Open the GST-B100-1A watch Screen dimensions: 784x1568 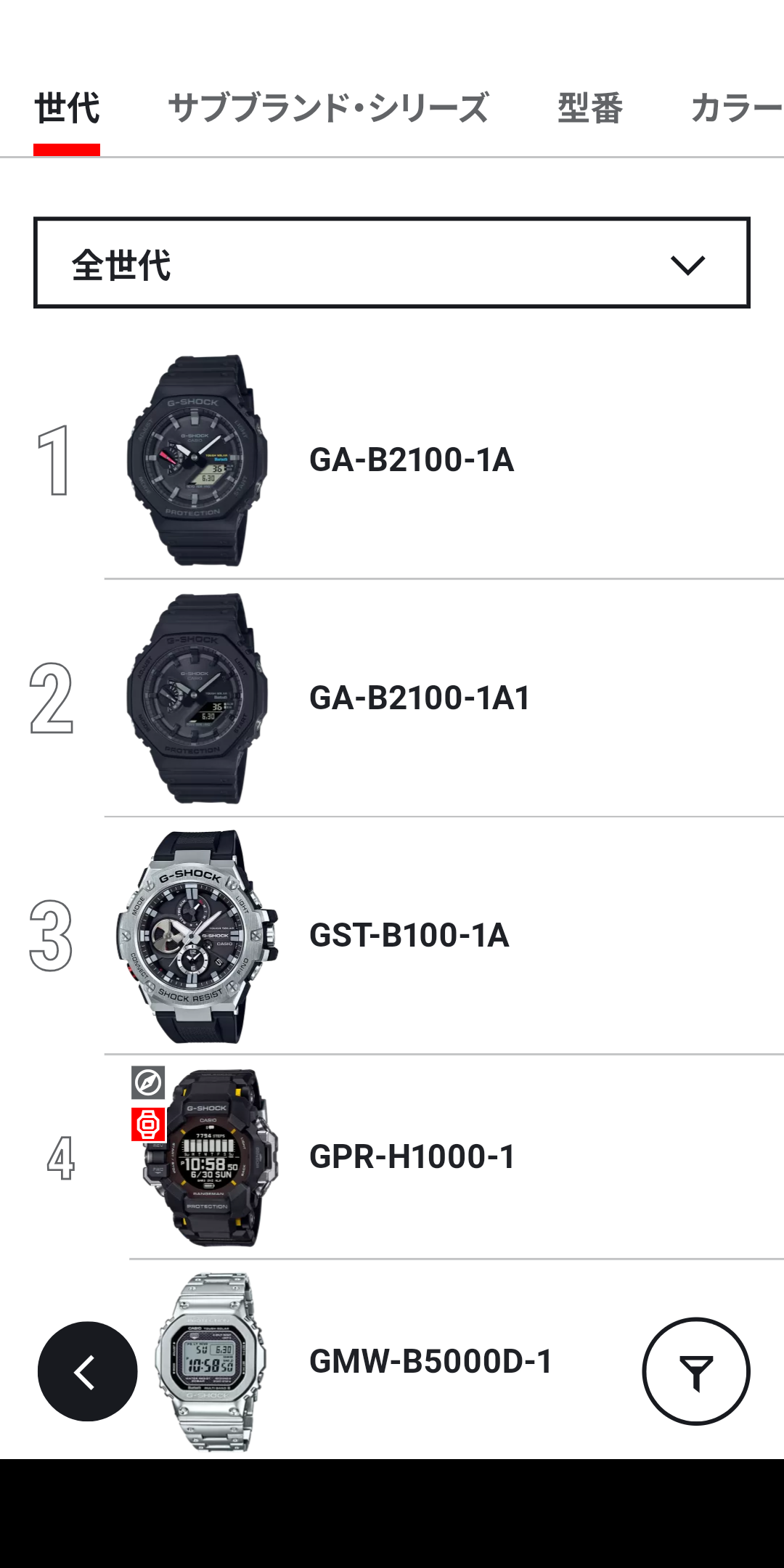pyautogui.click(x=409, y=936)
